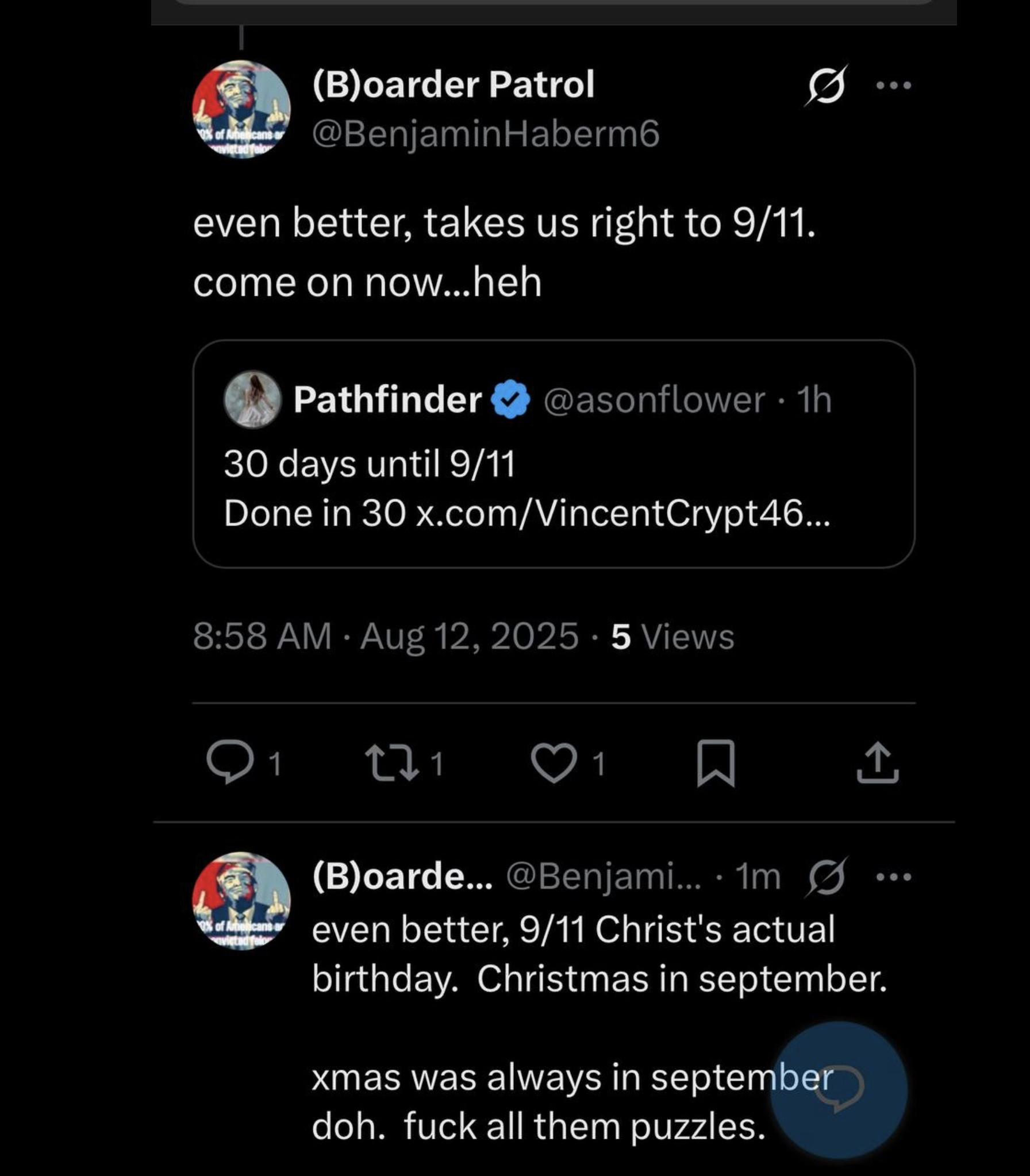Bookmark the main post

(x=716, y=763)
